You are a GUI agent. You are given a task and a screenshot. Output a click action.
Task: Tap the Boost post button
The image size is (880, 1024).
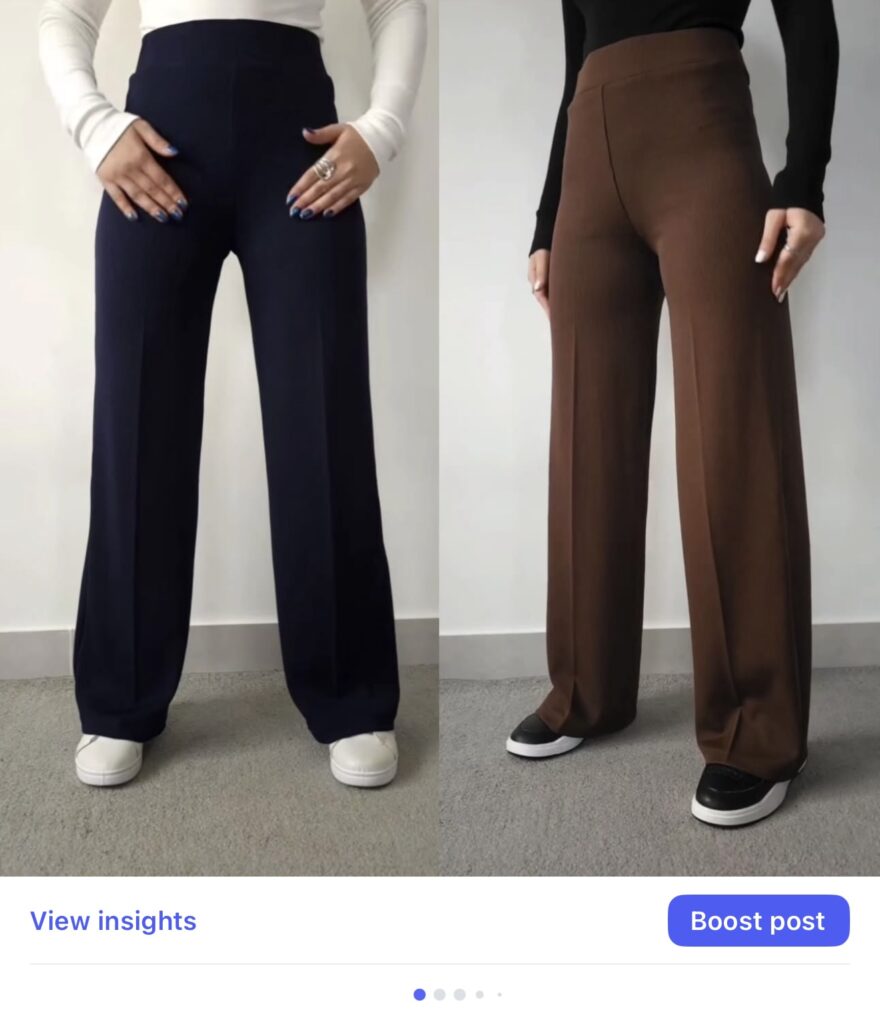point(758,921)
